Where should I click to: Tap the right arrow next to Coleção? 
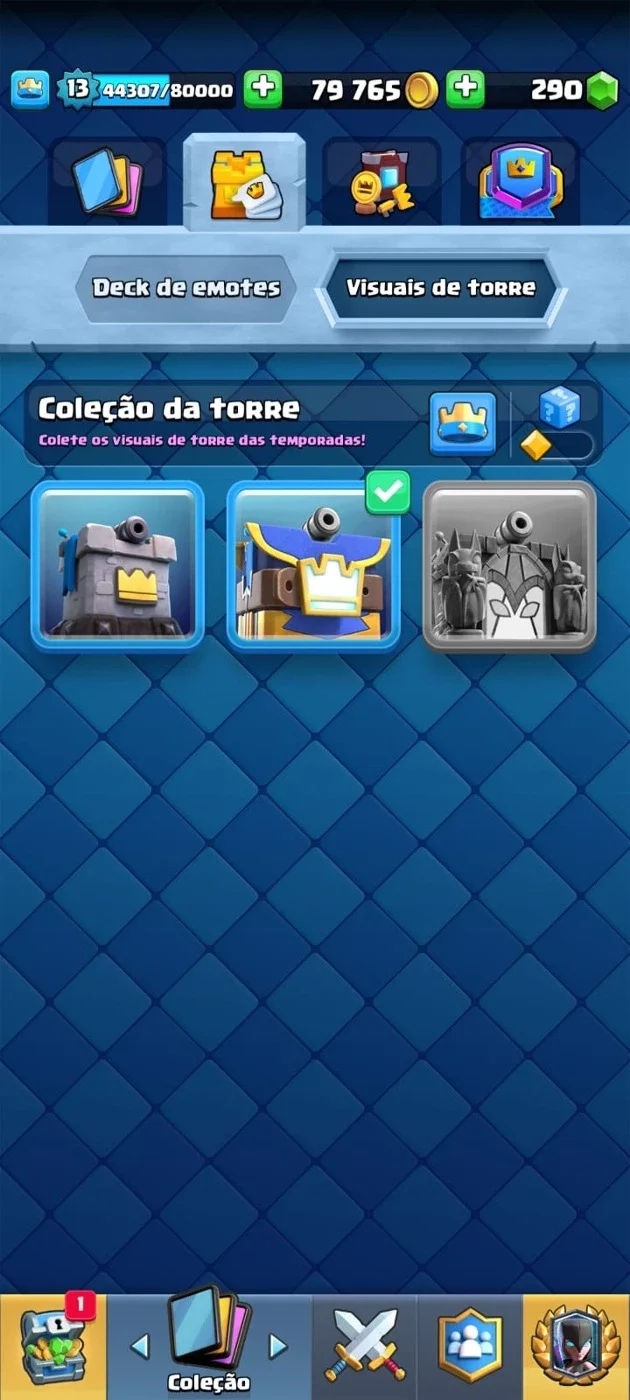[x=278, y=1346]
